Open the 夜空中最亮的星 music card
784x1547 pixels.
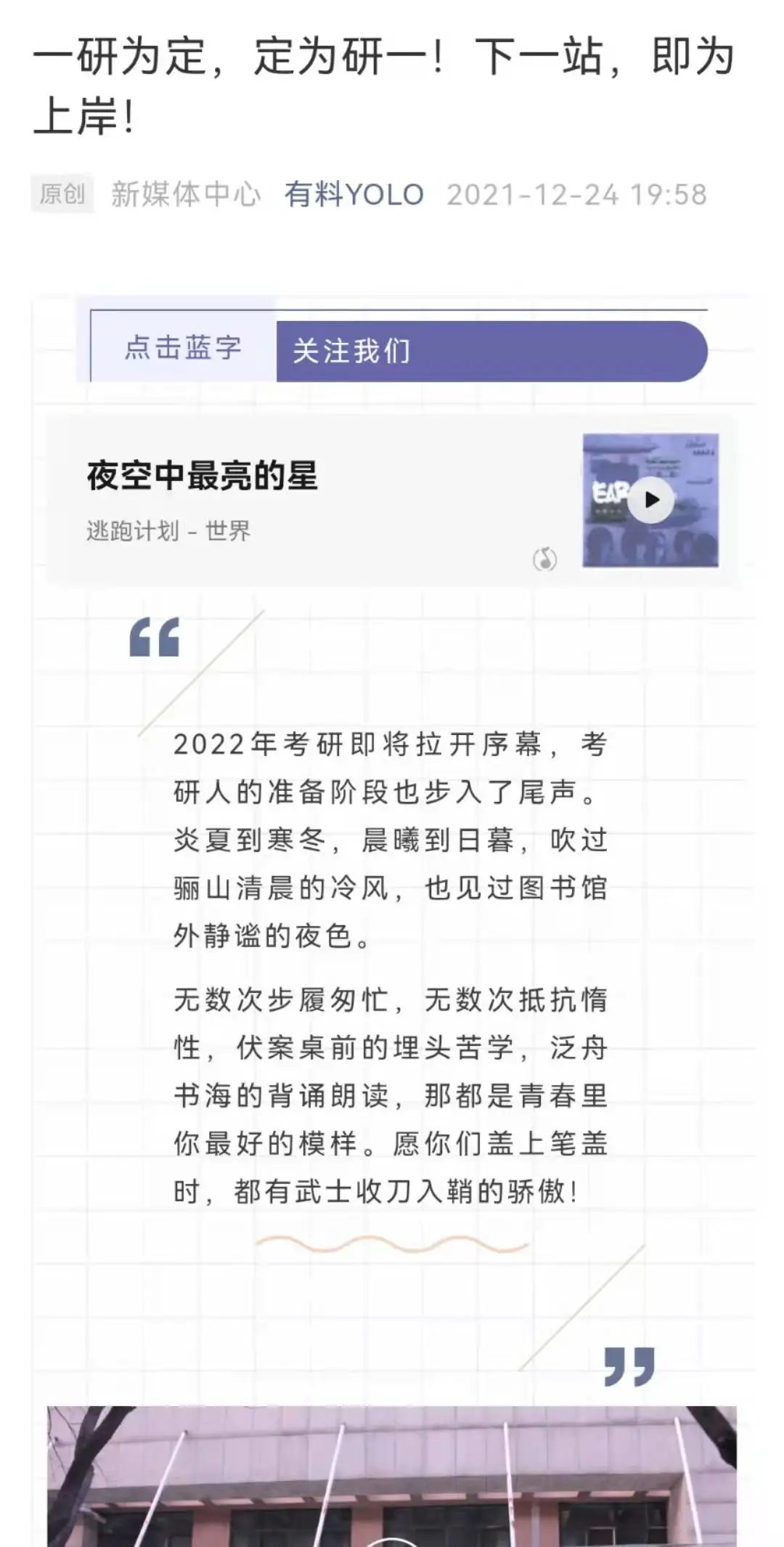392,500
